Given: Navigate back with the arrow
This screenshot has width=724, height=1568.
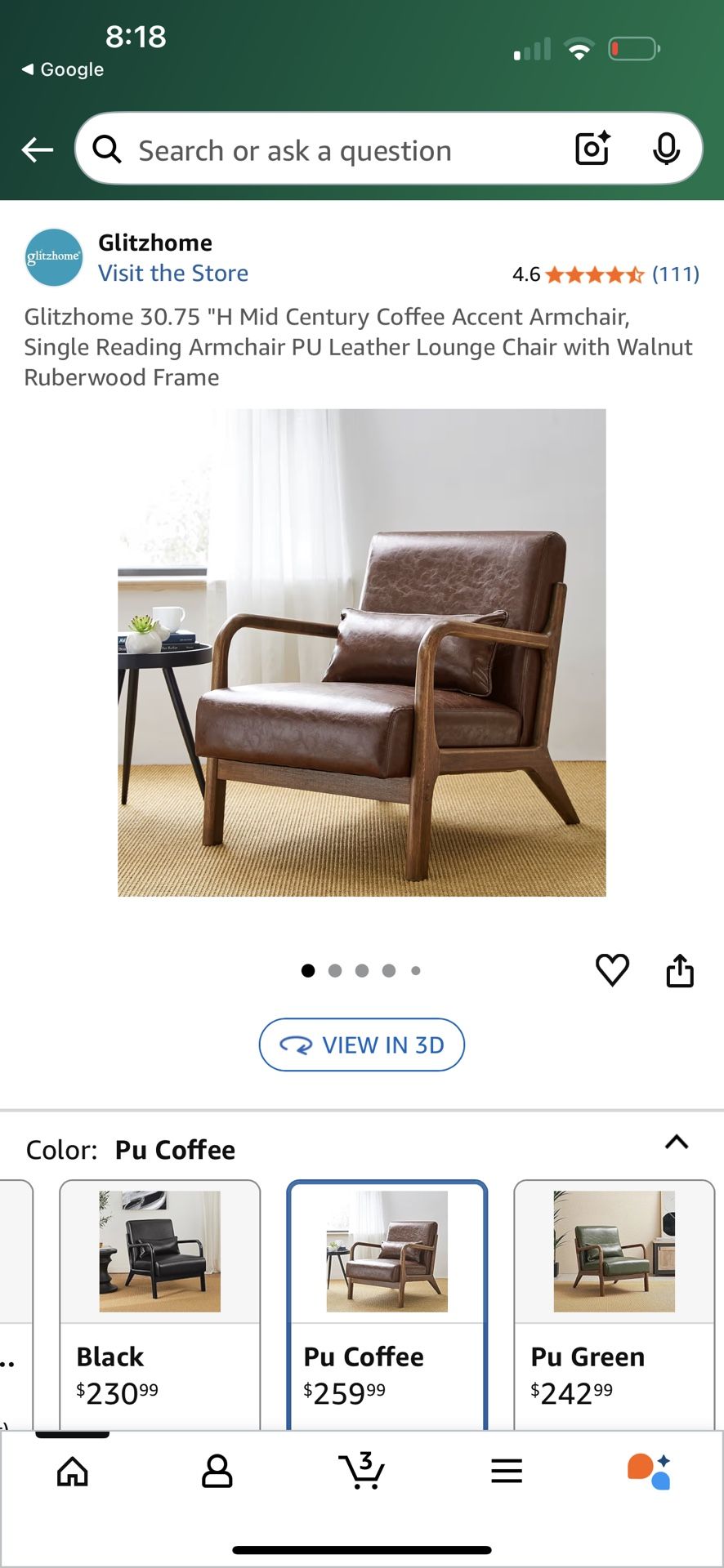Looking at the screenshot, I should (36, 149).
